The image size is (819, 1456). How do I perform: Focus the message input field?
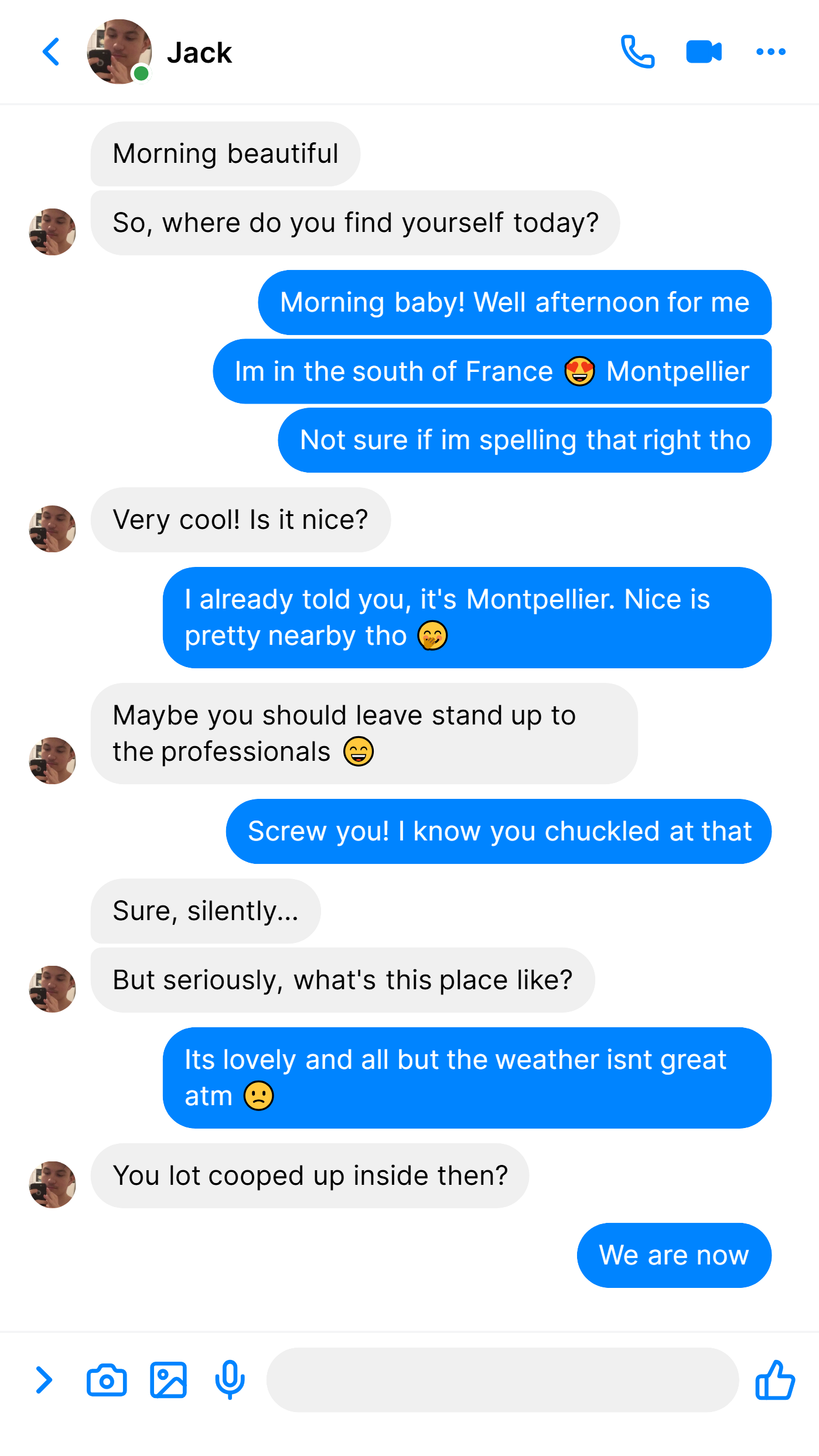[x=503, y=1380]
